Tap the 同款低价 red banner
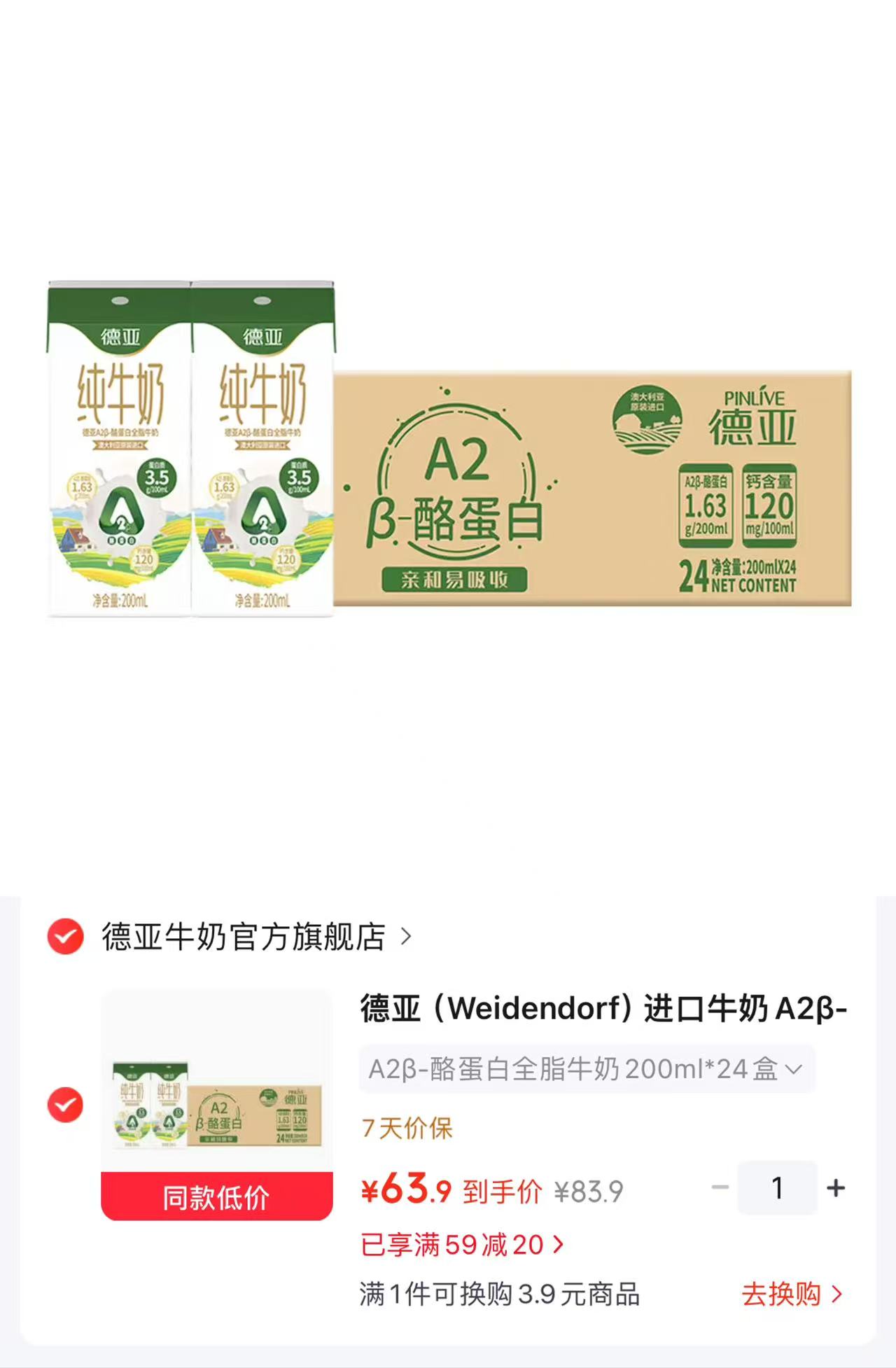896x1368 pixels. click(217, 1196)
